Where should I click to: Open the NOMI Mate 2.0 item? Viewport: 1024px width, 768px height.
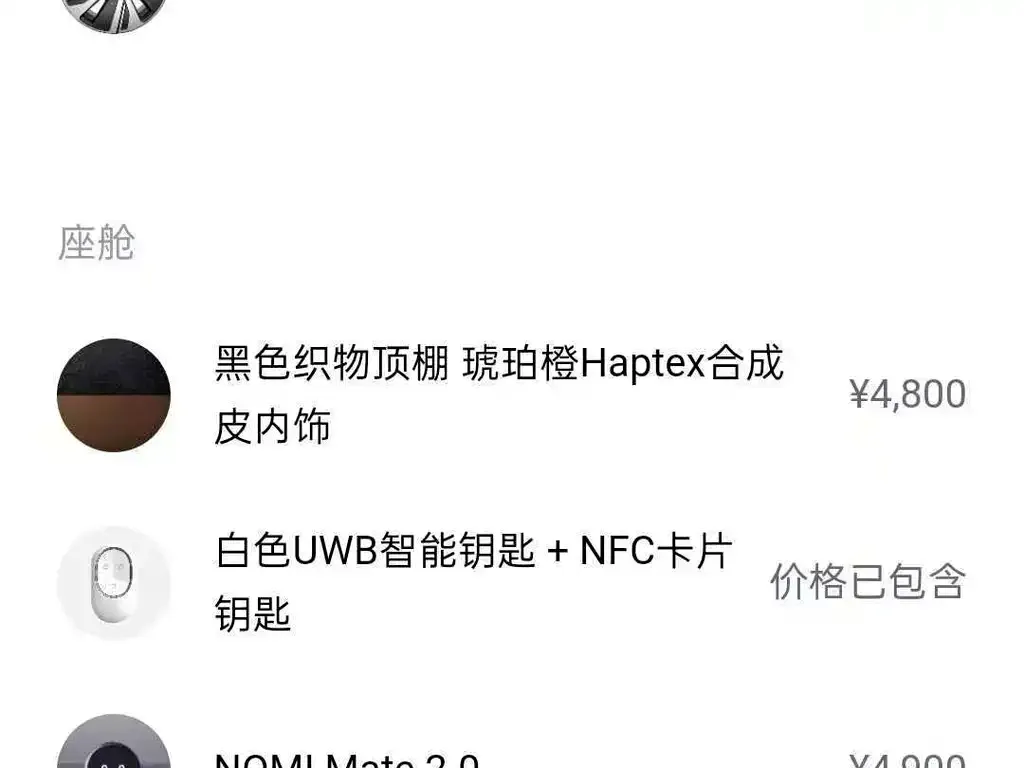[x=347, y=760]
